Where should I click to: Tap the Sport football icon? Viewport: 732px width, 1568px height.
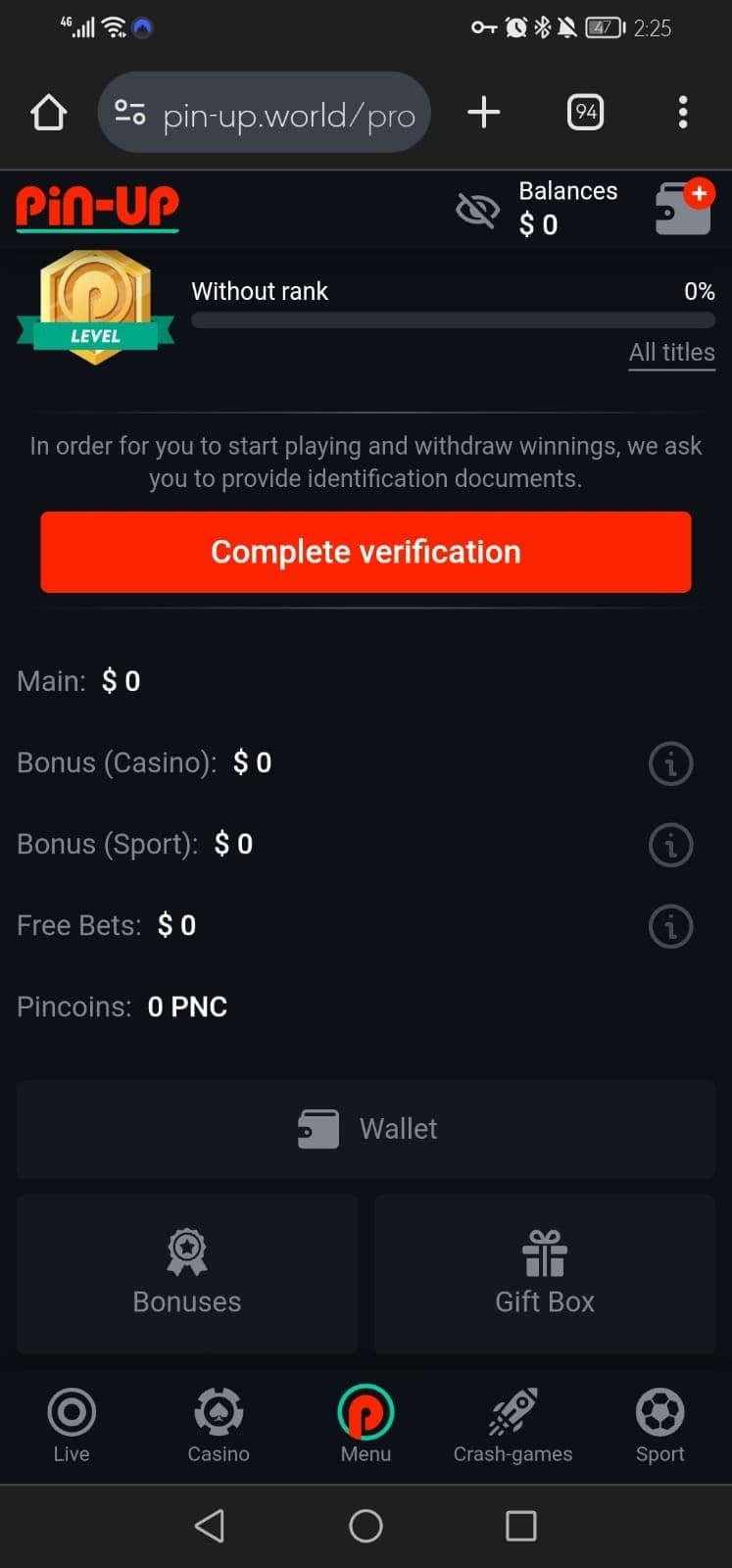[659, 1411]
